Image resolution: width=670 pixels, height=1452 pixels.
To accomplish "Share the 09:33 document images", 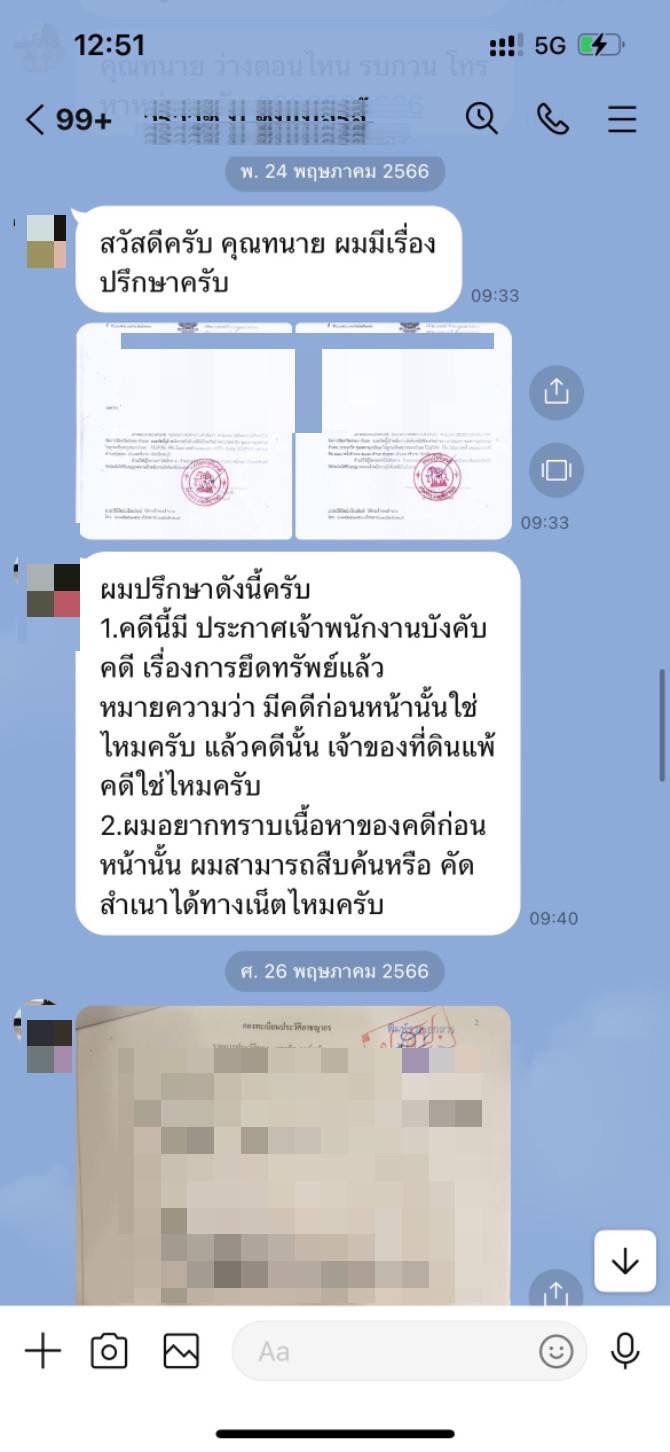I will pos(555,392).
